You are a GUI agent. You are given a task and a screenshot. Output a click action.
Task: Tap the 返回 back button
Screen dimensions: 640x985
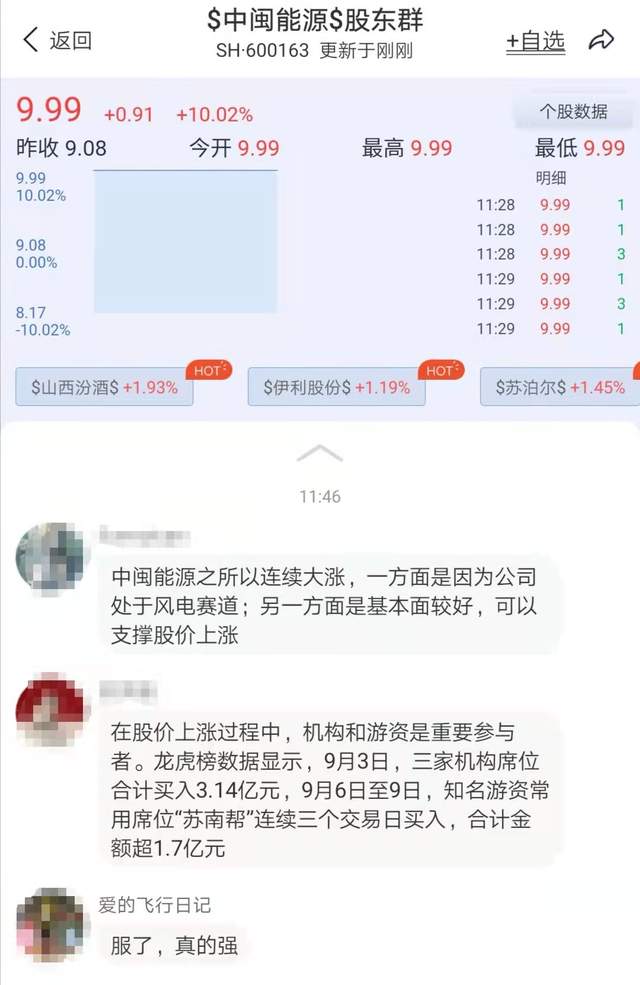57,40
